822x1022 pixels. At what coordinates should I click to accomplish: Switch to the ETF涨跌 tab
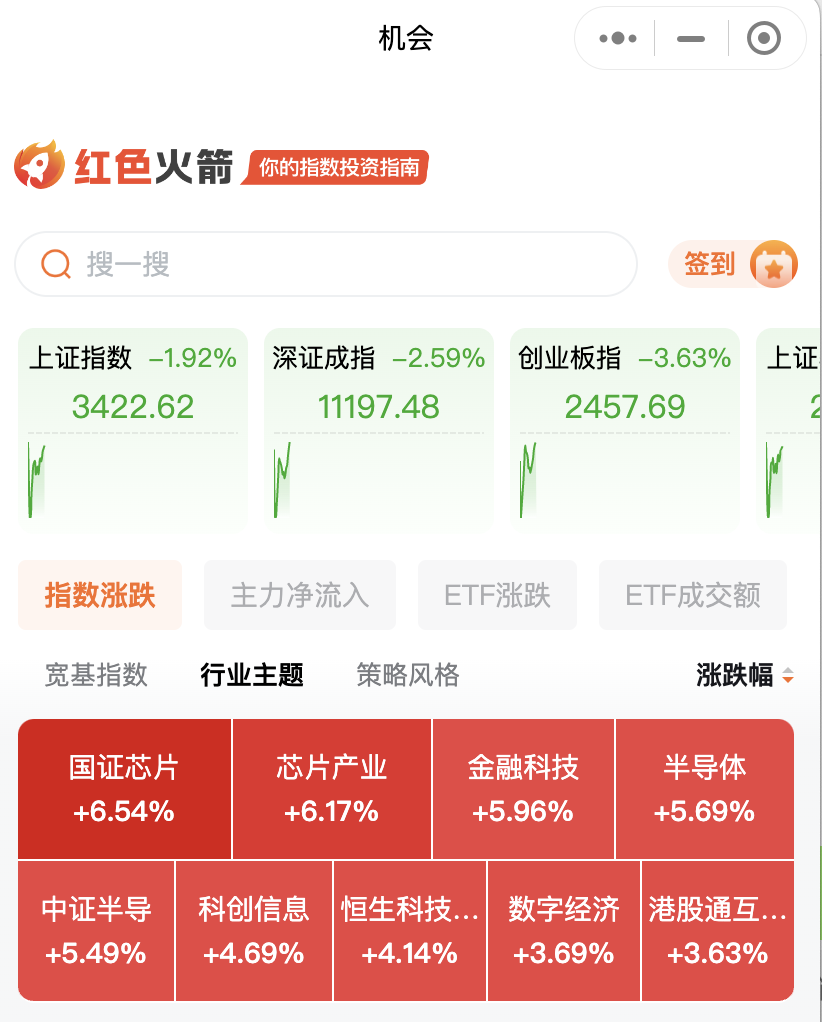pyautogui.click(x=497, y=596)
